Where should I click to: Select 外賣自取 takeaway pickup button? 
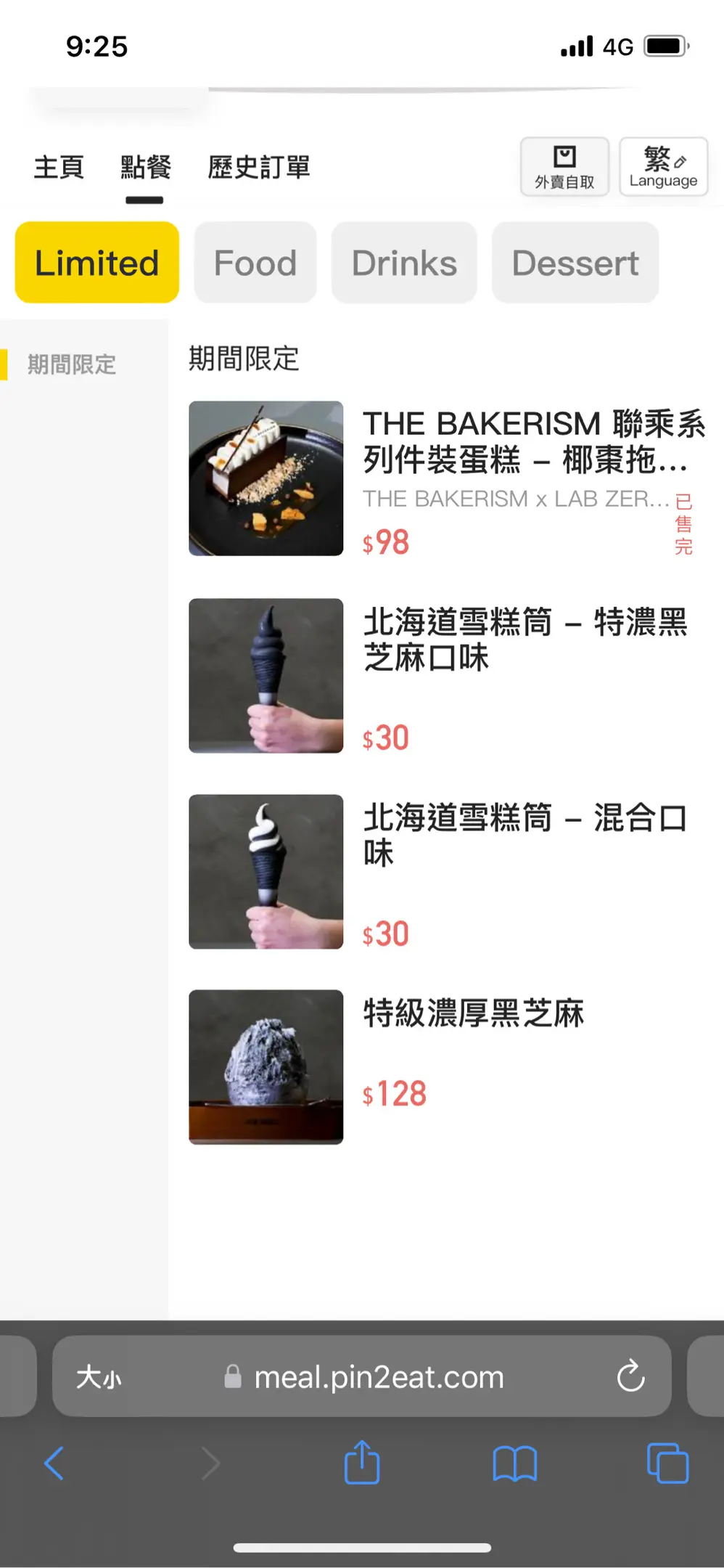(564, 167)
